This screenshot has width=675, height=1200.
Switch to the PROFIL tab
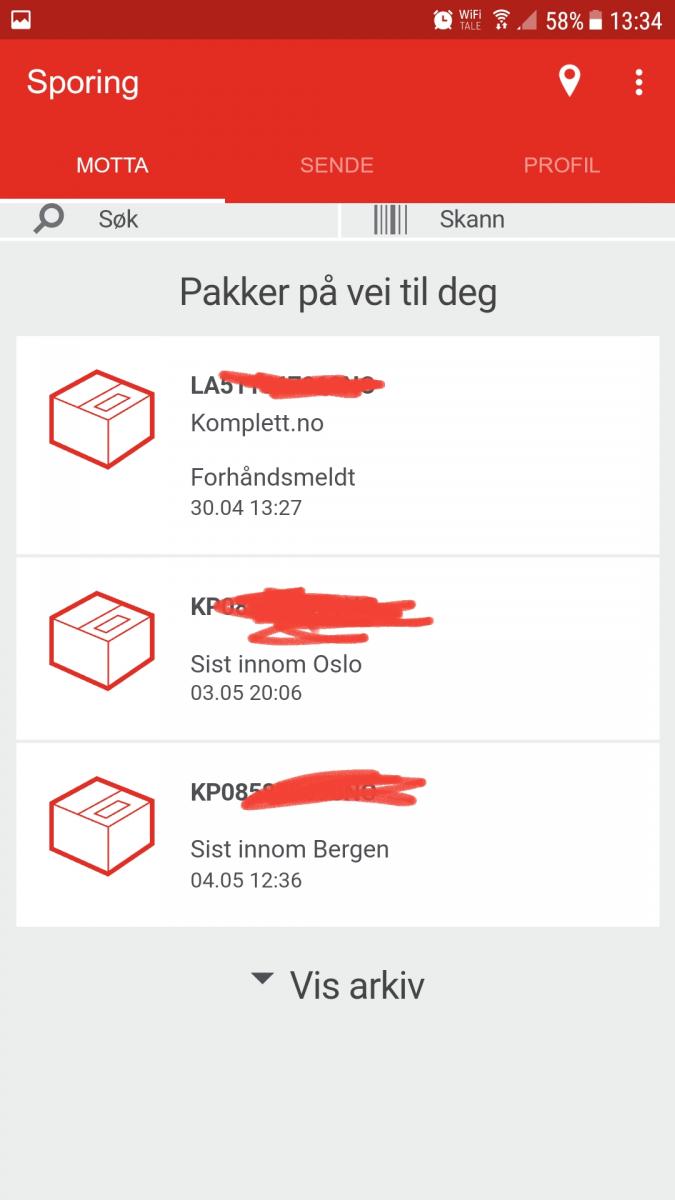[x=562, y=166]
